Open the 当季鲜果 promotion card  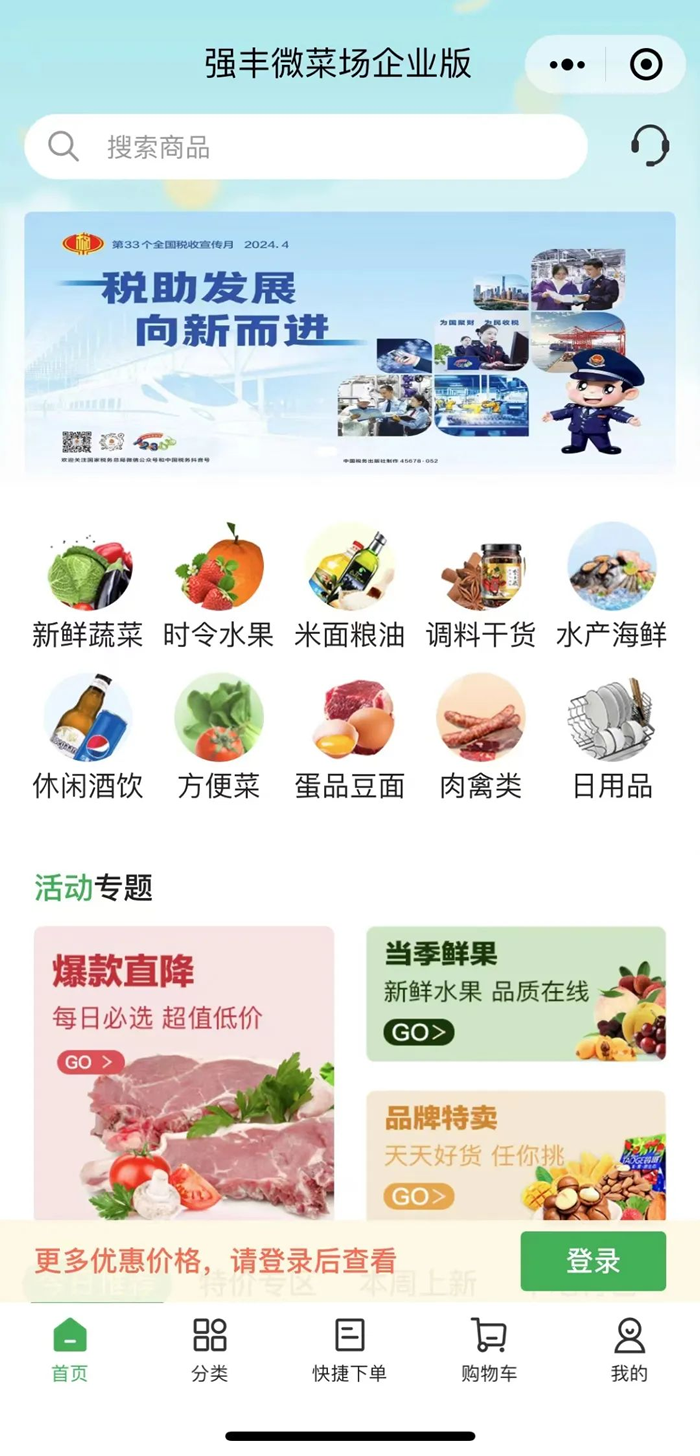[x=515, y=993]
